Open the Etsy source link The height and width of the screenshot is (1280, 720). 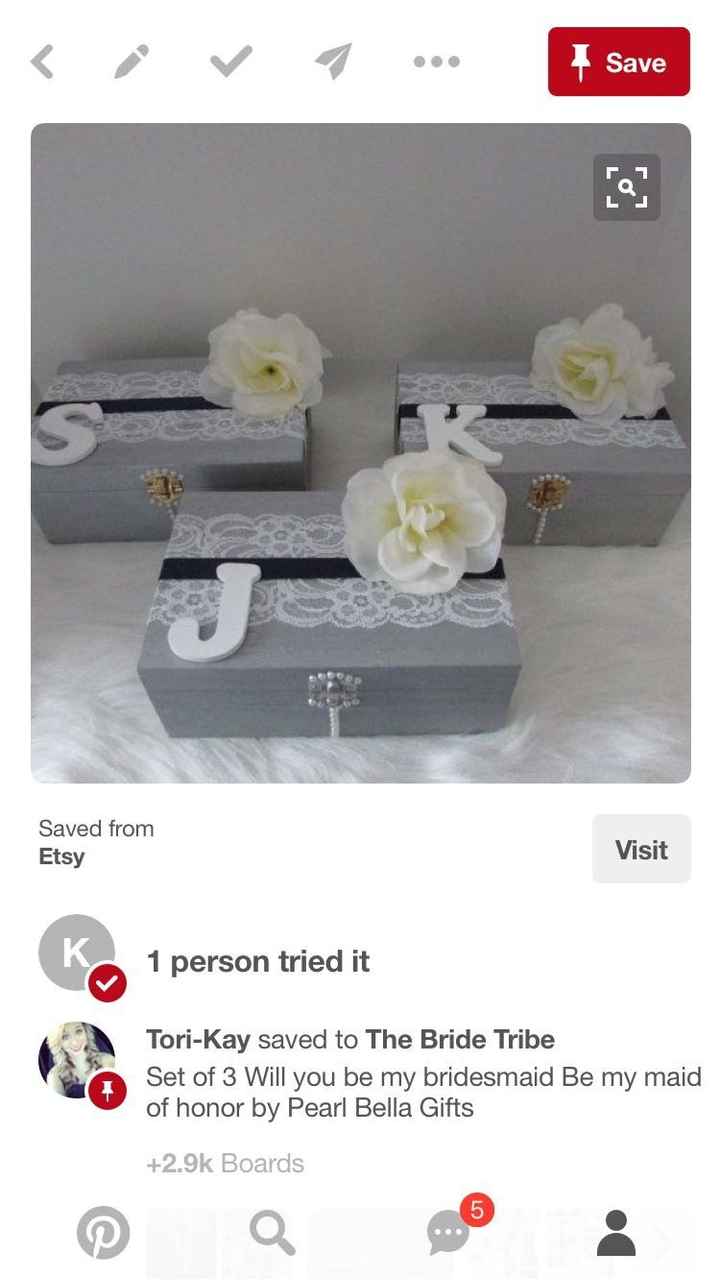click(60, 857)
